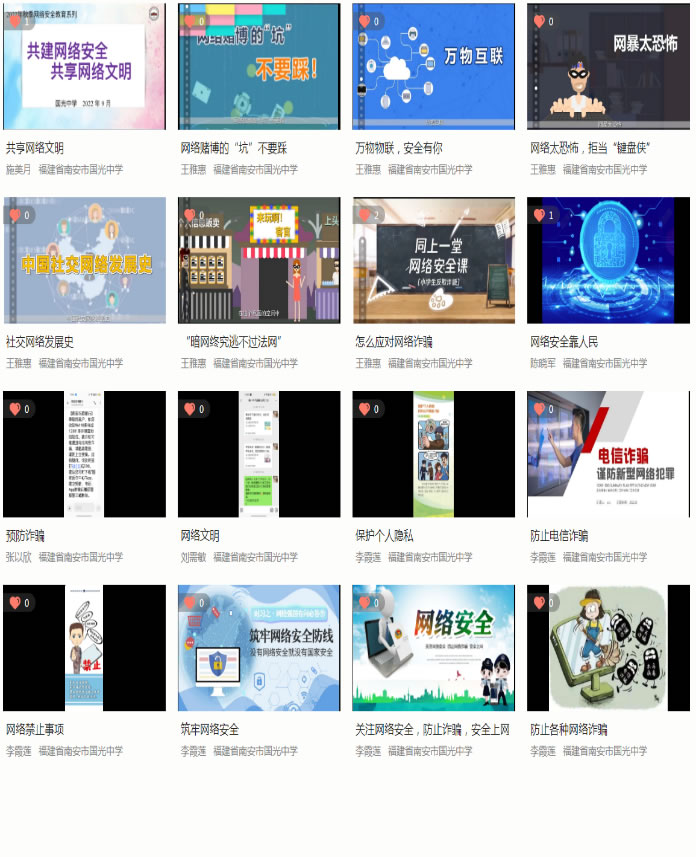Open 网络赌博的"坑"不要踩 video
The height and width of the screenshot is (857, 696).
pyautogui.click(x=259, y=66)
